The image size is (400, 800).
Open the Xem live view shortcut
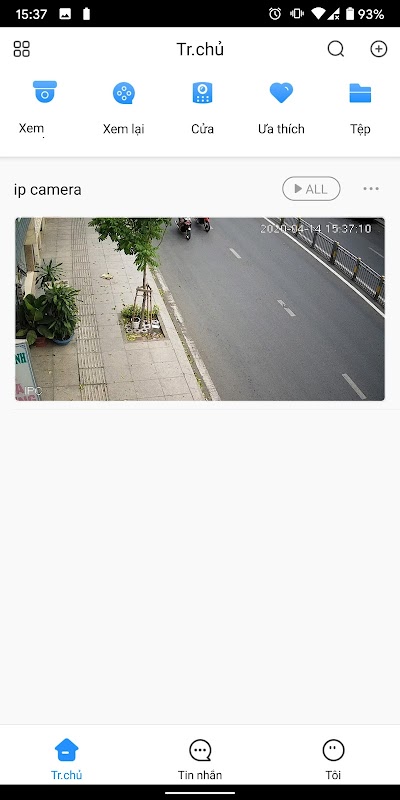click(44, 108)
